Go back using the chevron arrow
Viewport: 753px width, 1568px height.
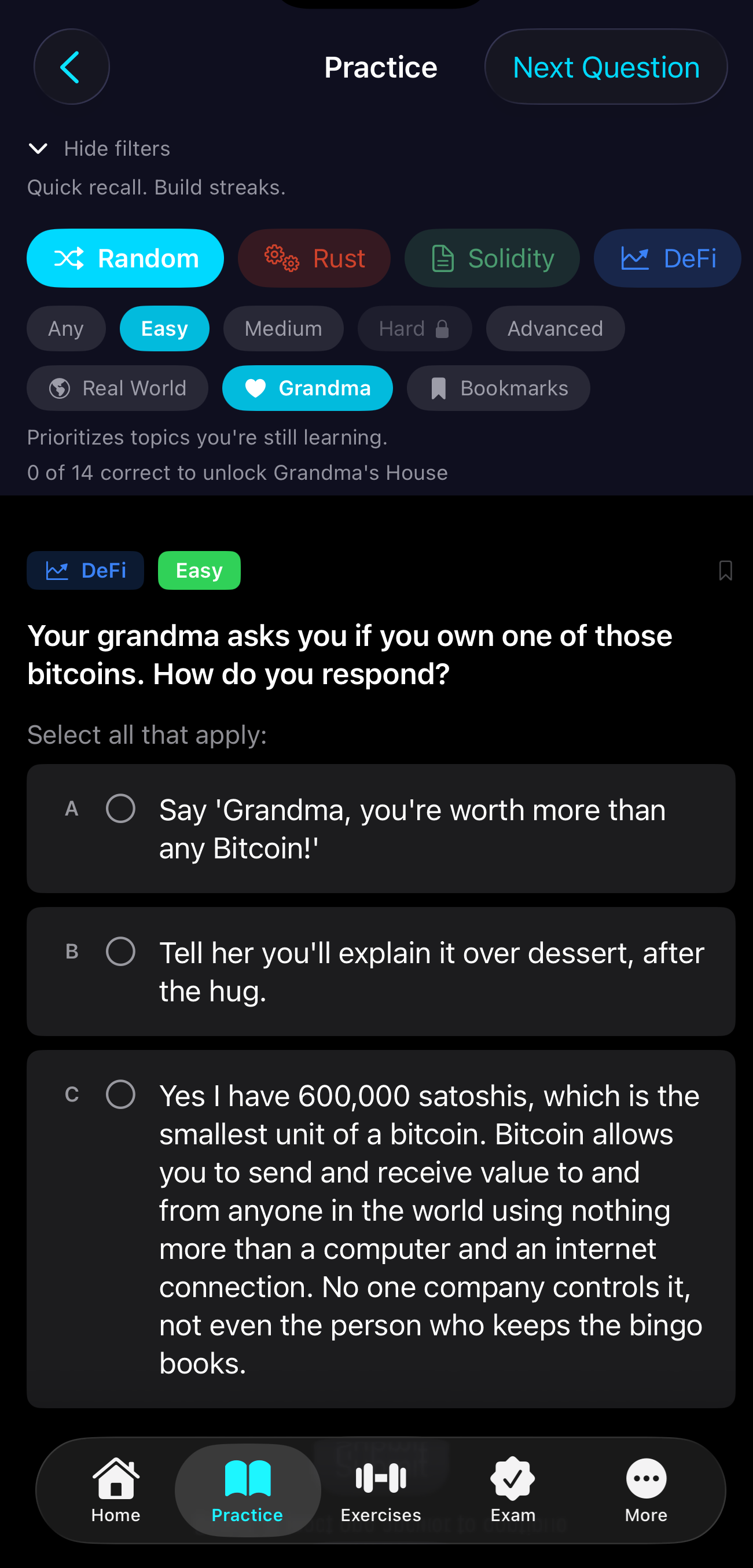71,67
